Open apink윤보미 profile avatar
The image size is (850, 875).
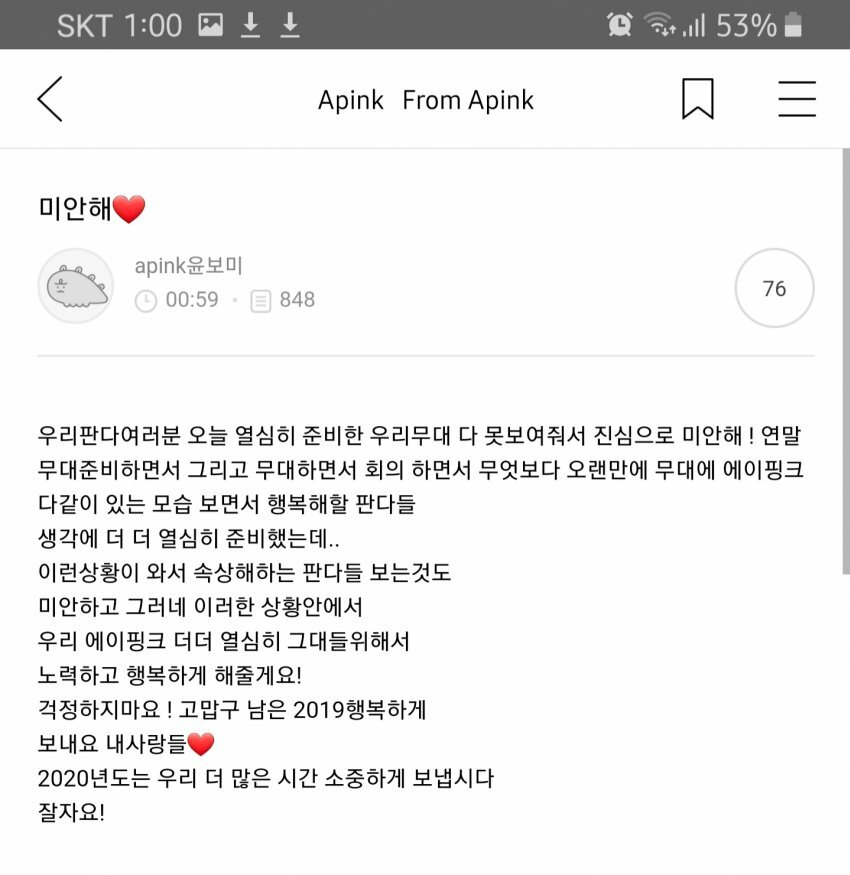75,287
